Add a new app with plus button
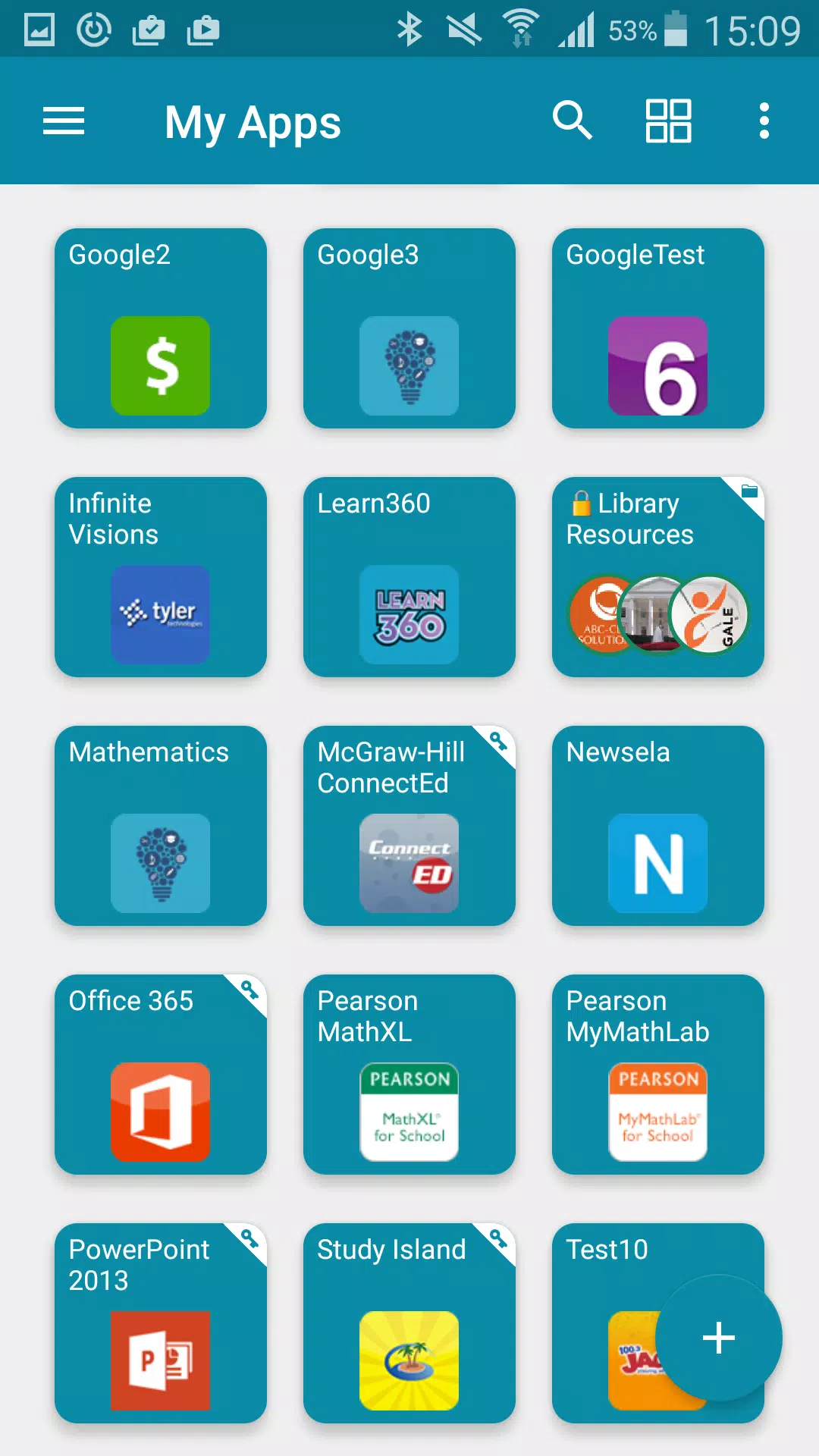819x1456 pixels. [718, 1338]
